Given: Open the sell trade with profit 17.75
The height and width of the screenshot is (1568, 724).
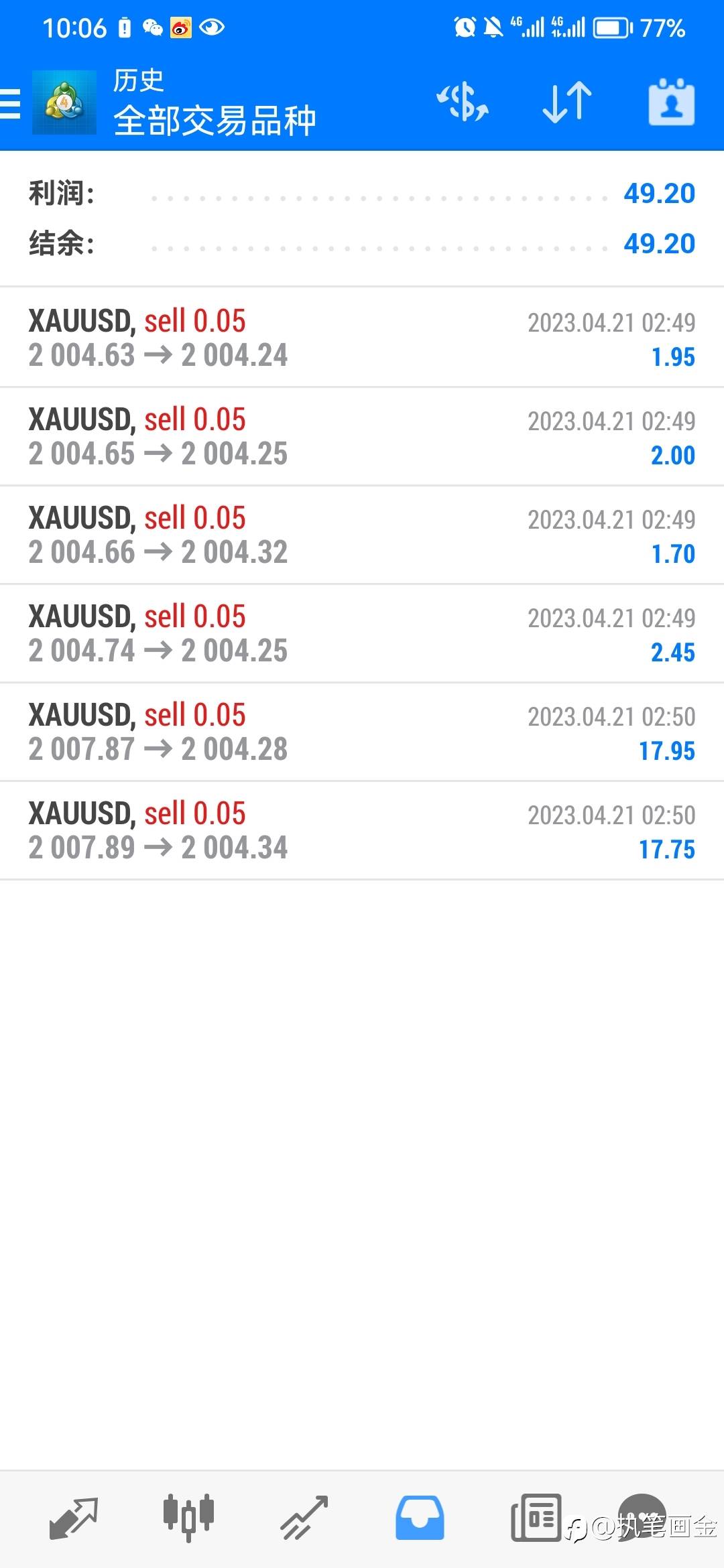Looking at the screenshot, I should [362, 830].
